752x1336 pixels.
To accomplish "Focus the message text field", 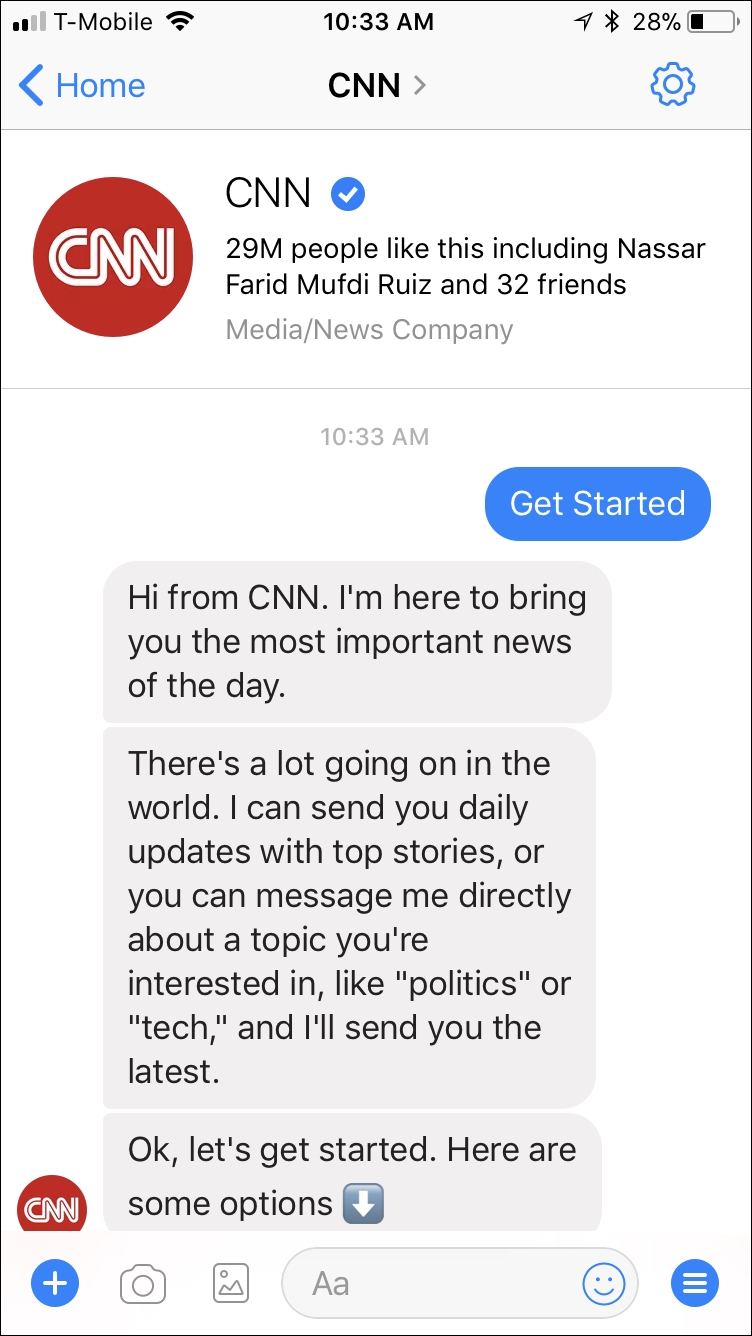I will 430,1283.
